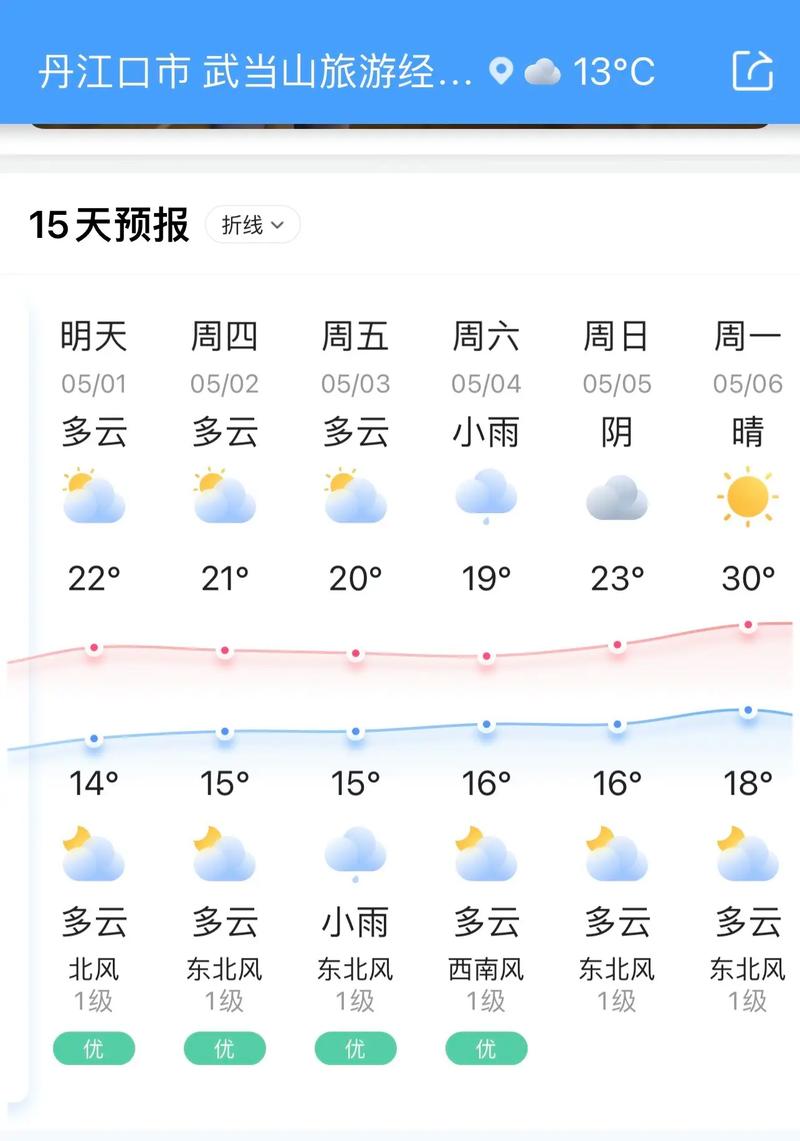This screenshot has height=1141, width=800.
Task: Toggle the 优 air quality label under 周四
Action: point(223,1048)
